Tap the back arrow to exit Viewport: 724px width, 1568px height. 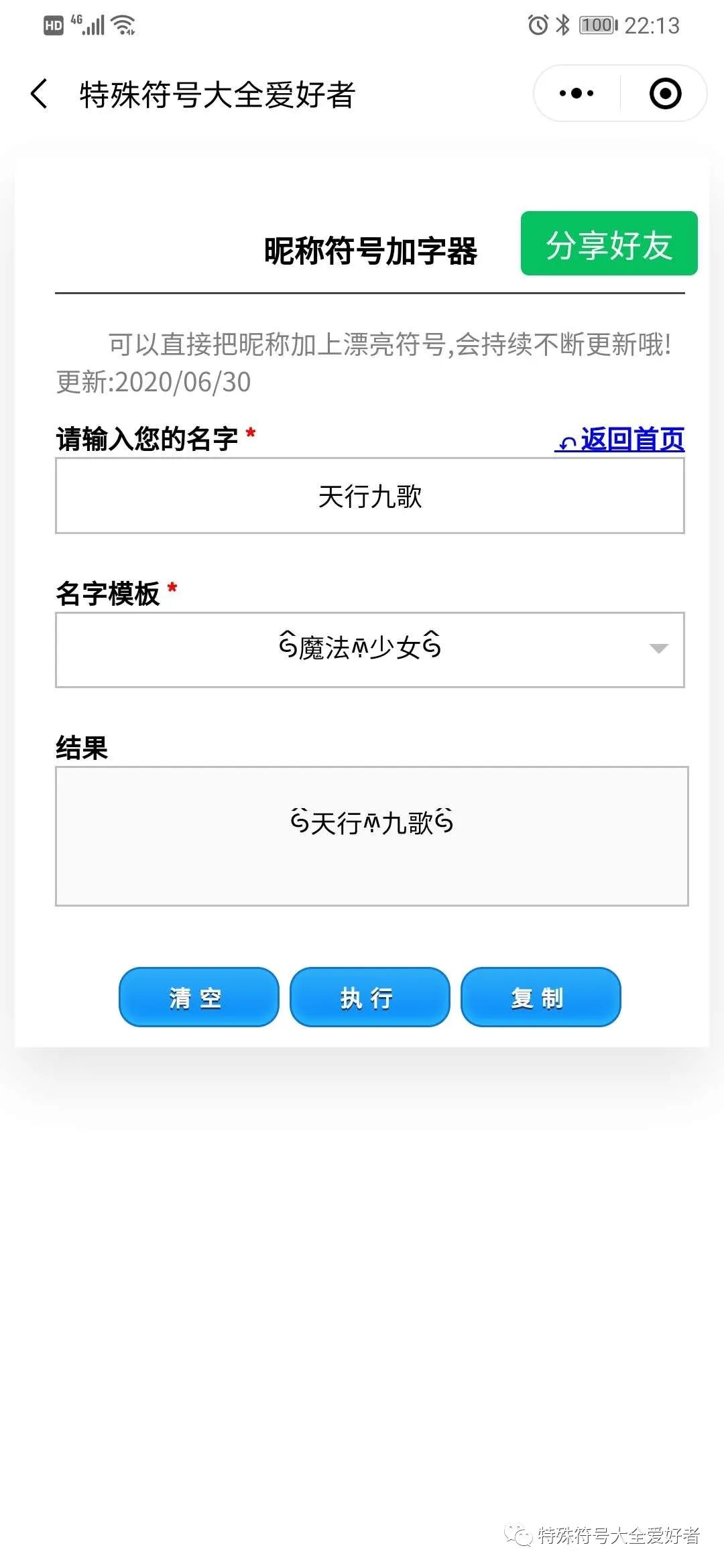(38, 94)
